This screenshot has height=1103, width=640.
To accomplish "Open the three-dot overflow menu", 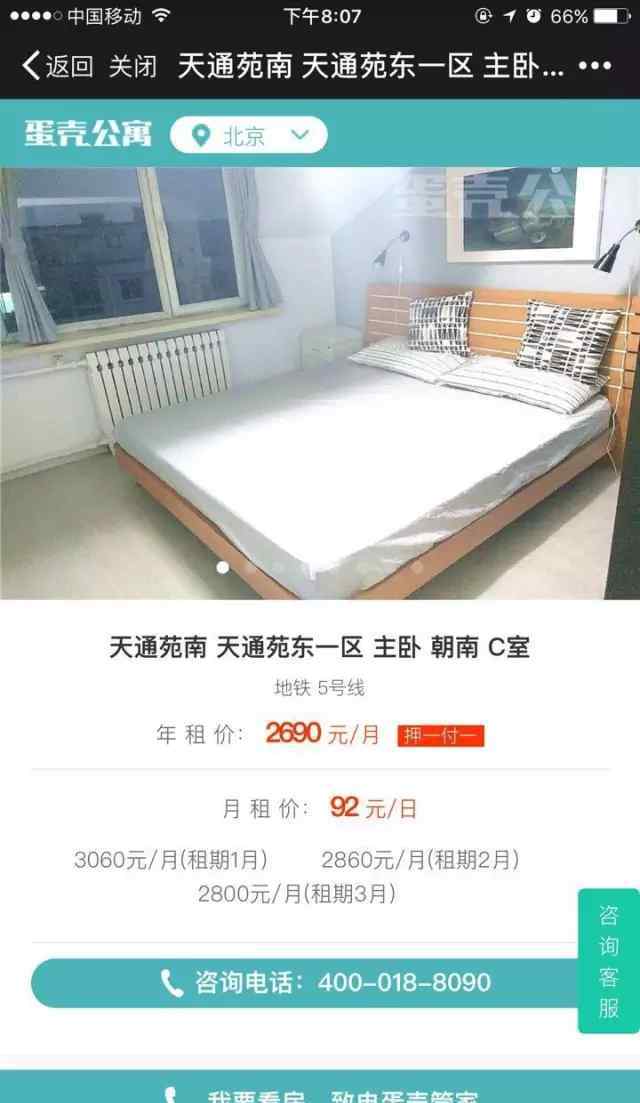I will click(595, 67).
